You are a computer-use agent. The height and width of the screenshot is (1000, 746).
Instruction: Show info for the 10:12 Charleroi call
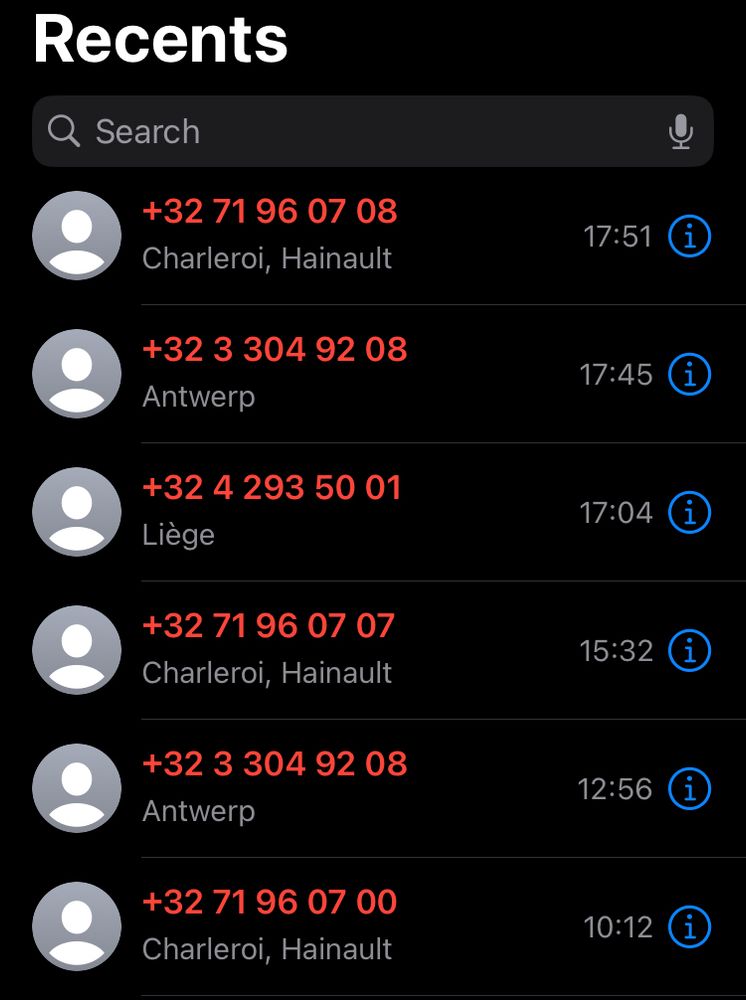[689, 927]
